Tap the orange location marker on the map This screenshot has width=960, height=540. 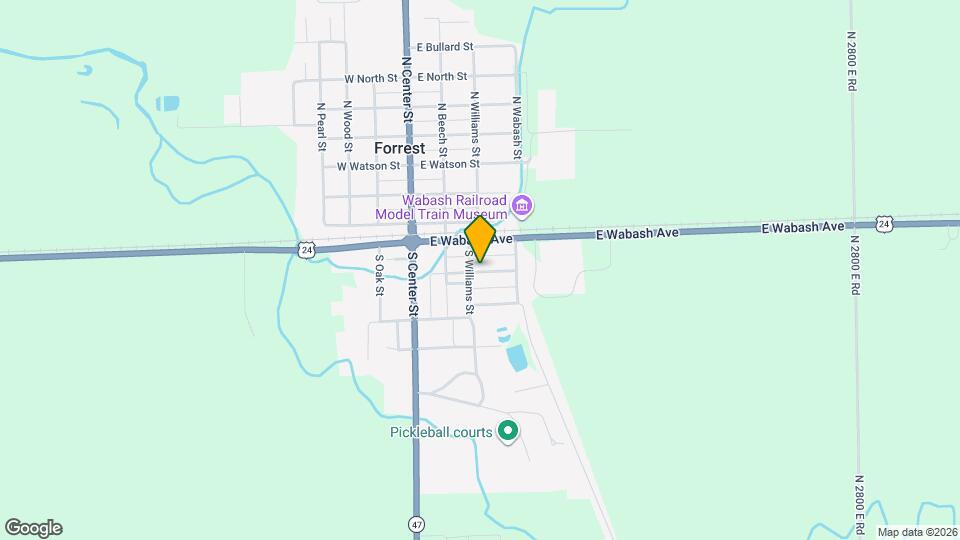(x=480, y=240)
